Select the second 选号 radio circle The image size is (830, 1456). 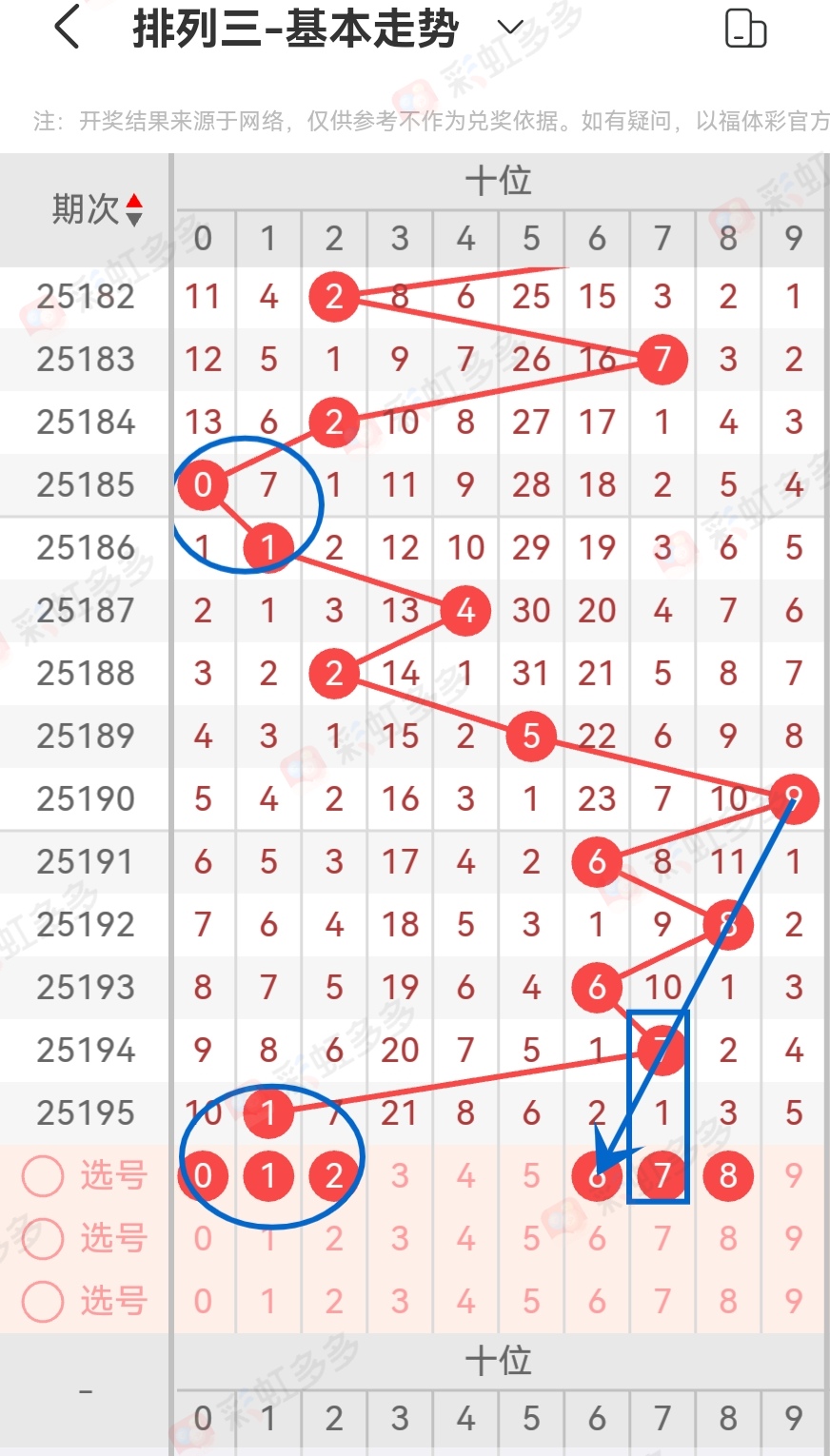(x=42, y=1238)
